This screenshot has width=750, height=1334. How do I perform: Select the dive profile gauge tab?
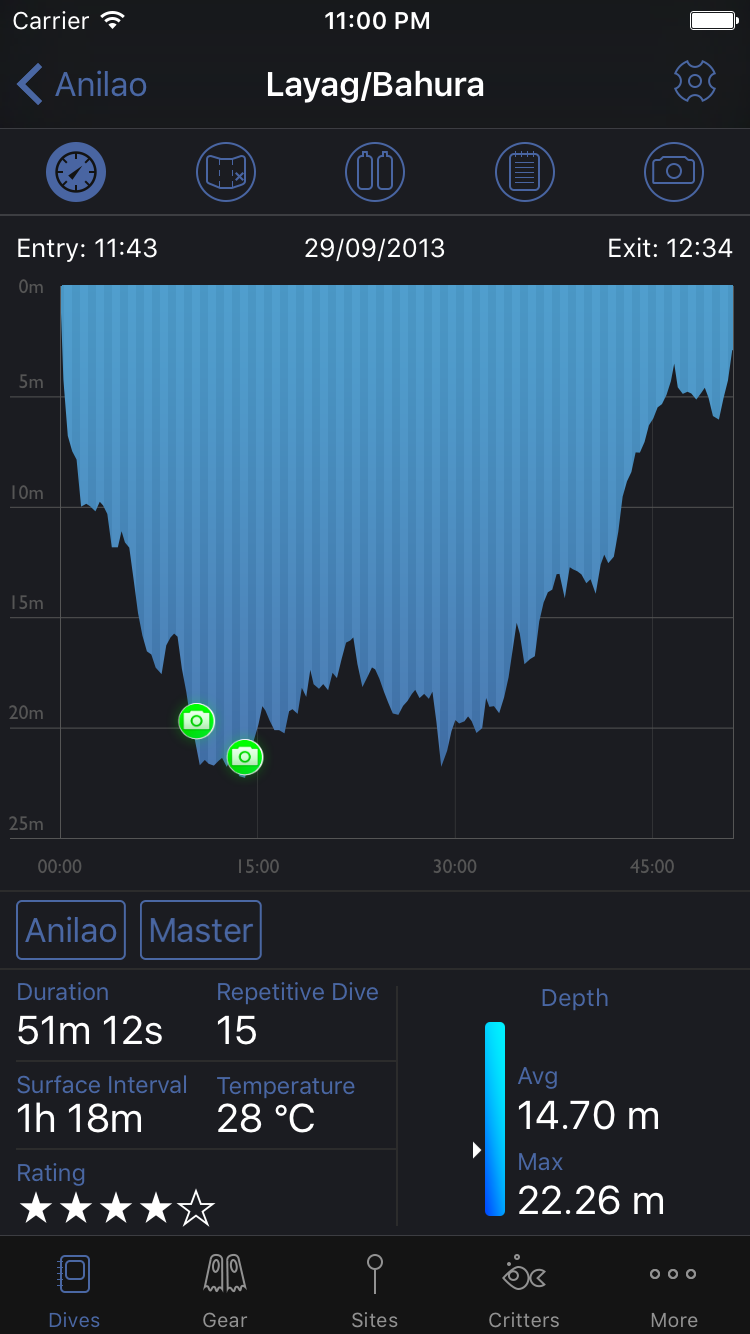pos(76,172)
